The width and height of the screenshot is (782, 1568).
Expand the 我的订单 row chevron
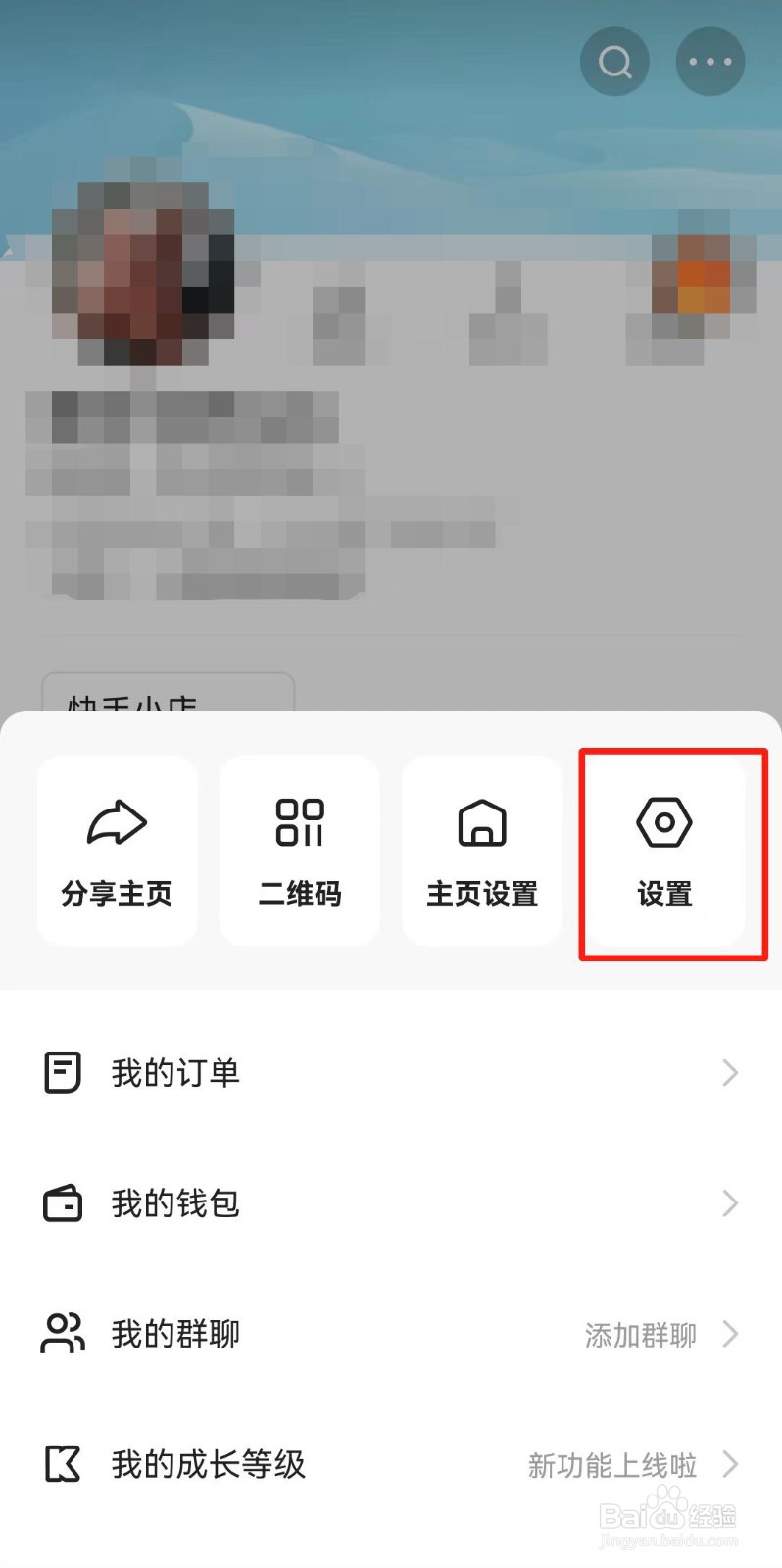pos(729,1072)
